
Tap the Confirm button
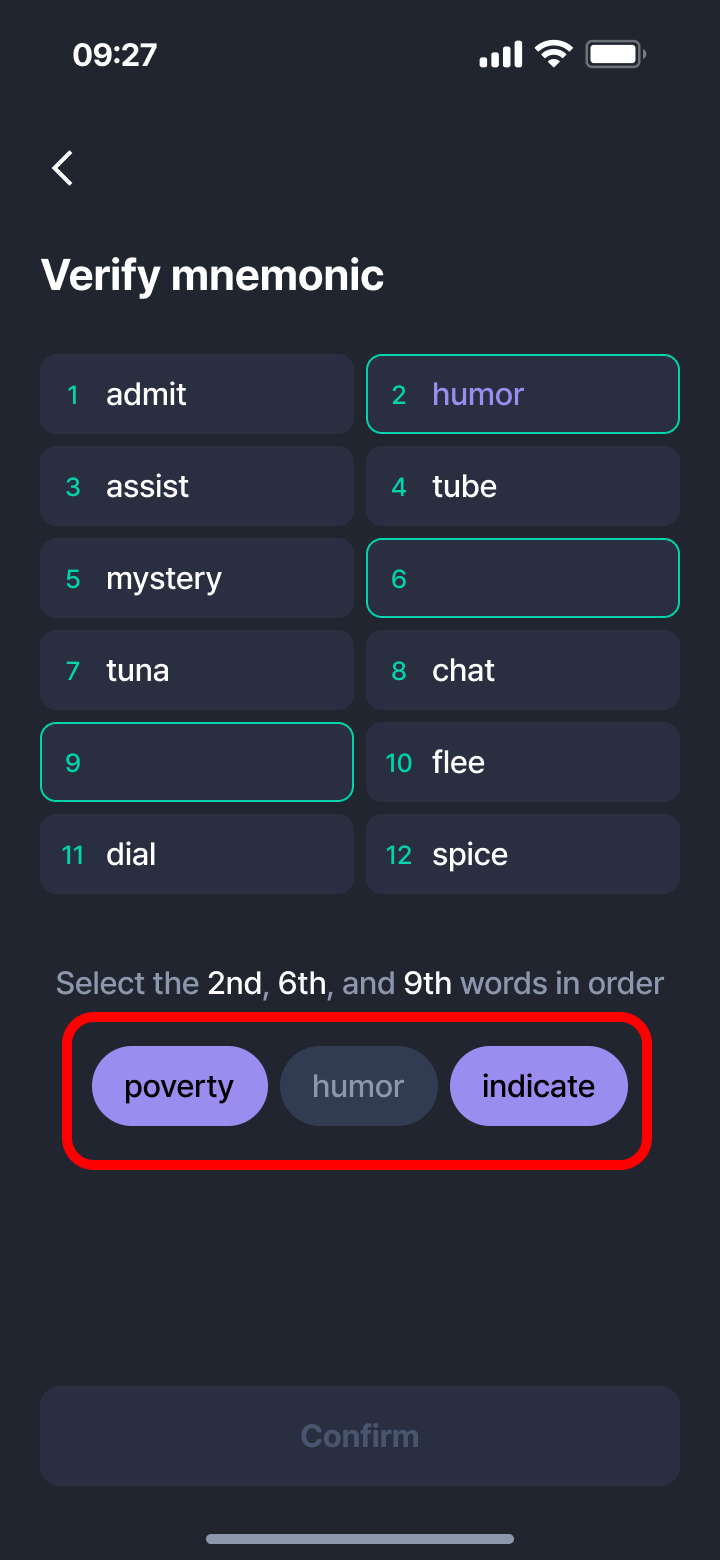tap(360, 1436)
